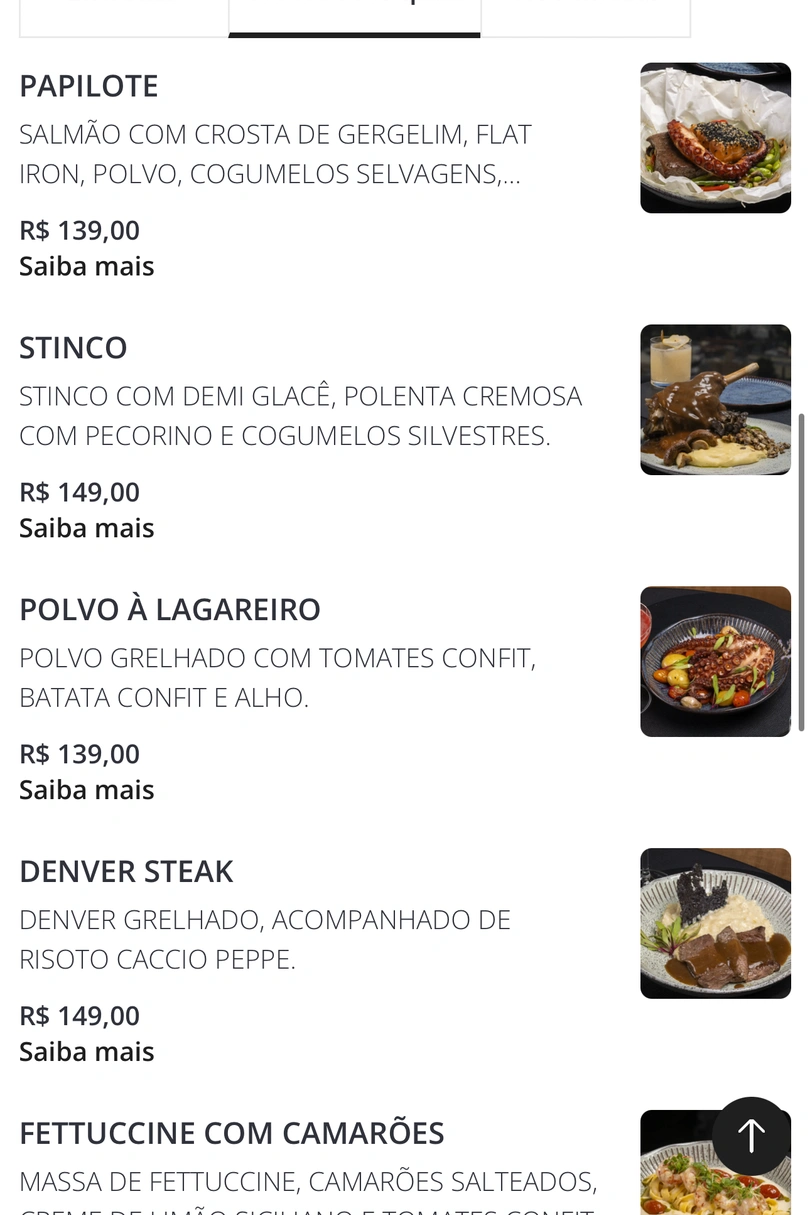Open Saiba mais under Denver Steak
This screenshot has height=1215, width=810.
(87, 1053)
